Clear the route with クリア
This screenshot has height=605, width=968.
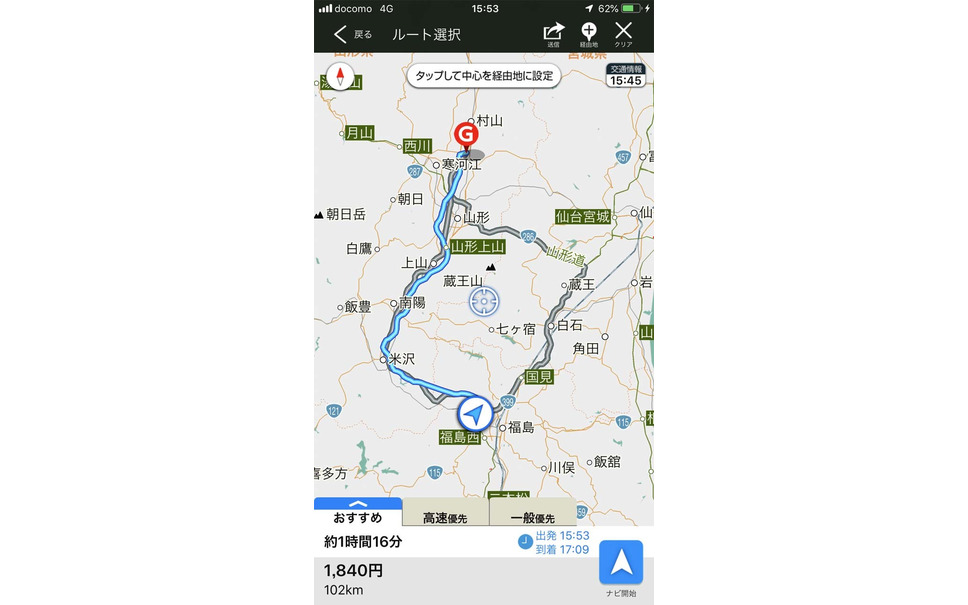click(623, 34)
